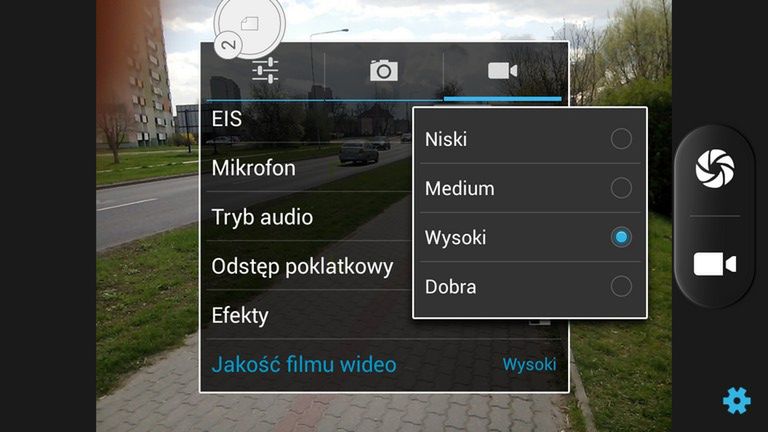768x432 pixels.
Task: Open the video camera settings tab
Action: tap(502, 70)
